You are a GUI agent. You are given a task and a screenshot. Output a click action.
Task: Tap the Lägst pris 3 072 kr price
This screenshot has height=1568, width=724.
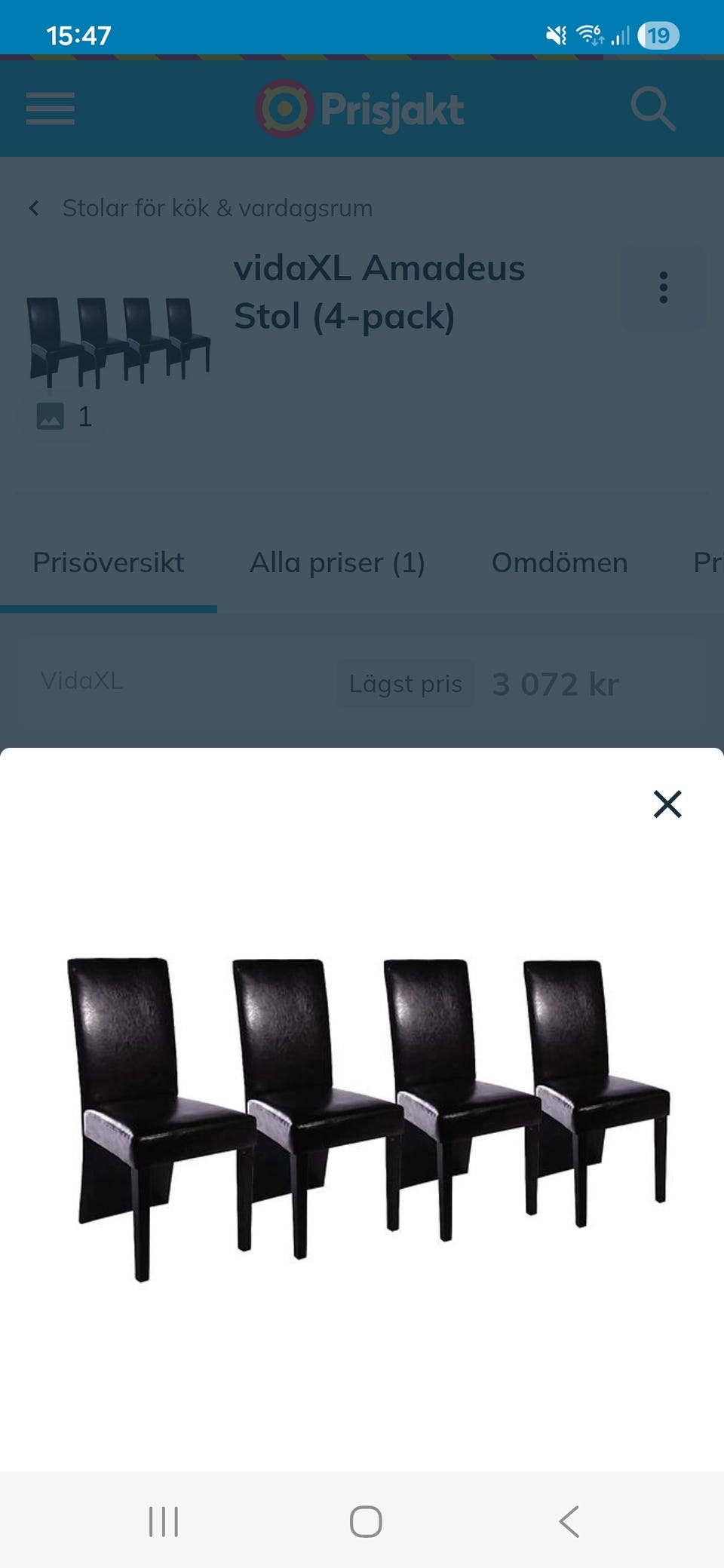[x=556, y=683]
